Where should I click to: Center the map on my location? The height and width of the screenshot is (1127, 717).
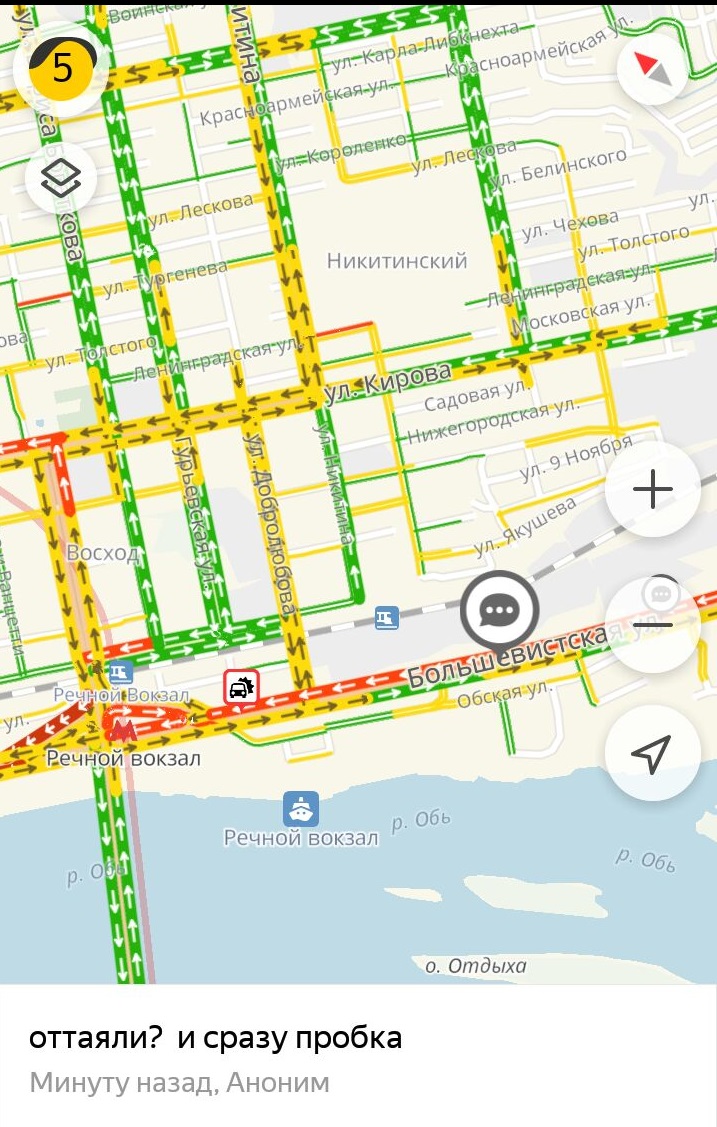coord(652,754)
